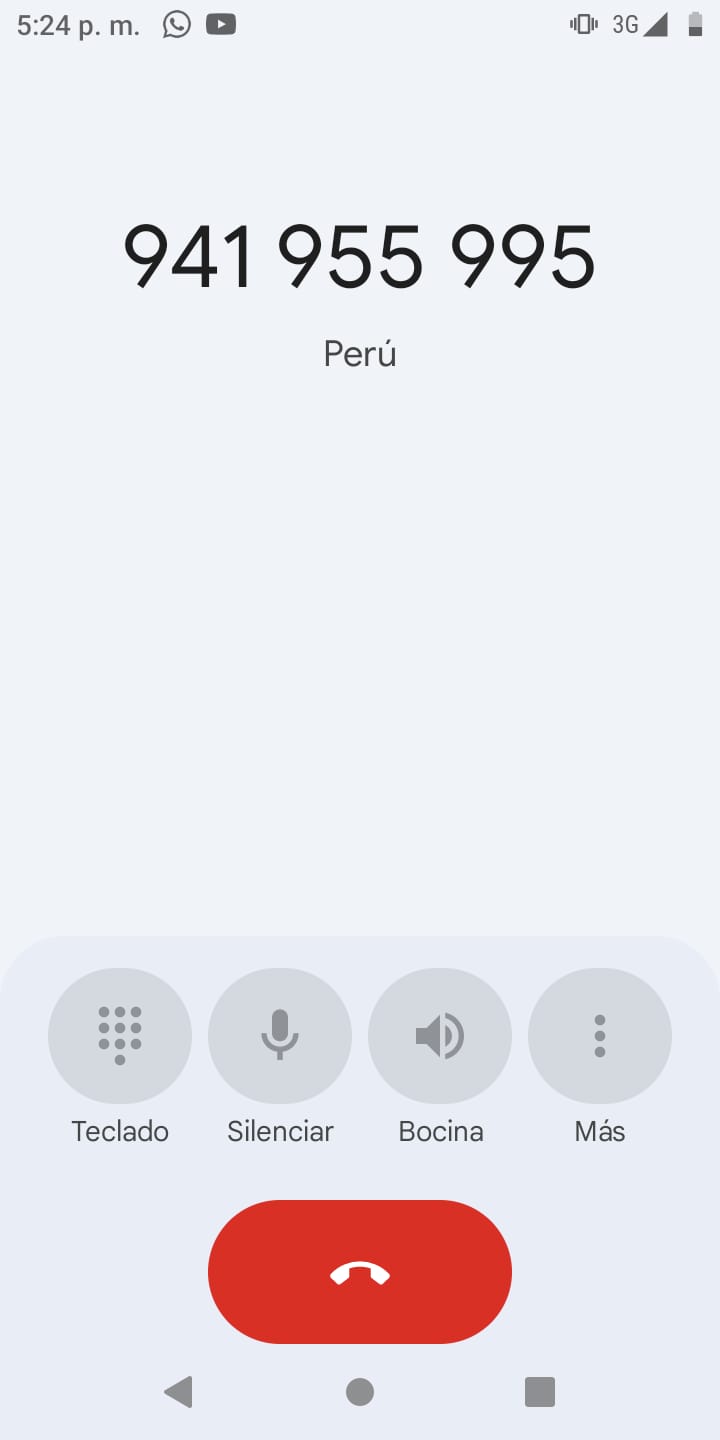Mute the call with Silenciar
The width and height of the screenshot is (720, 1440).
(280, 1035)
